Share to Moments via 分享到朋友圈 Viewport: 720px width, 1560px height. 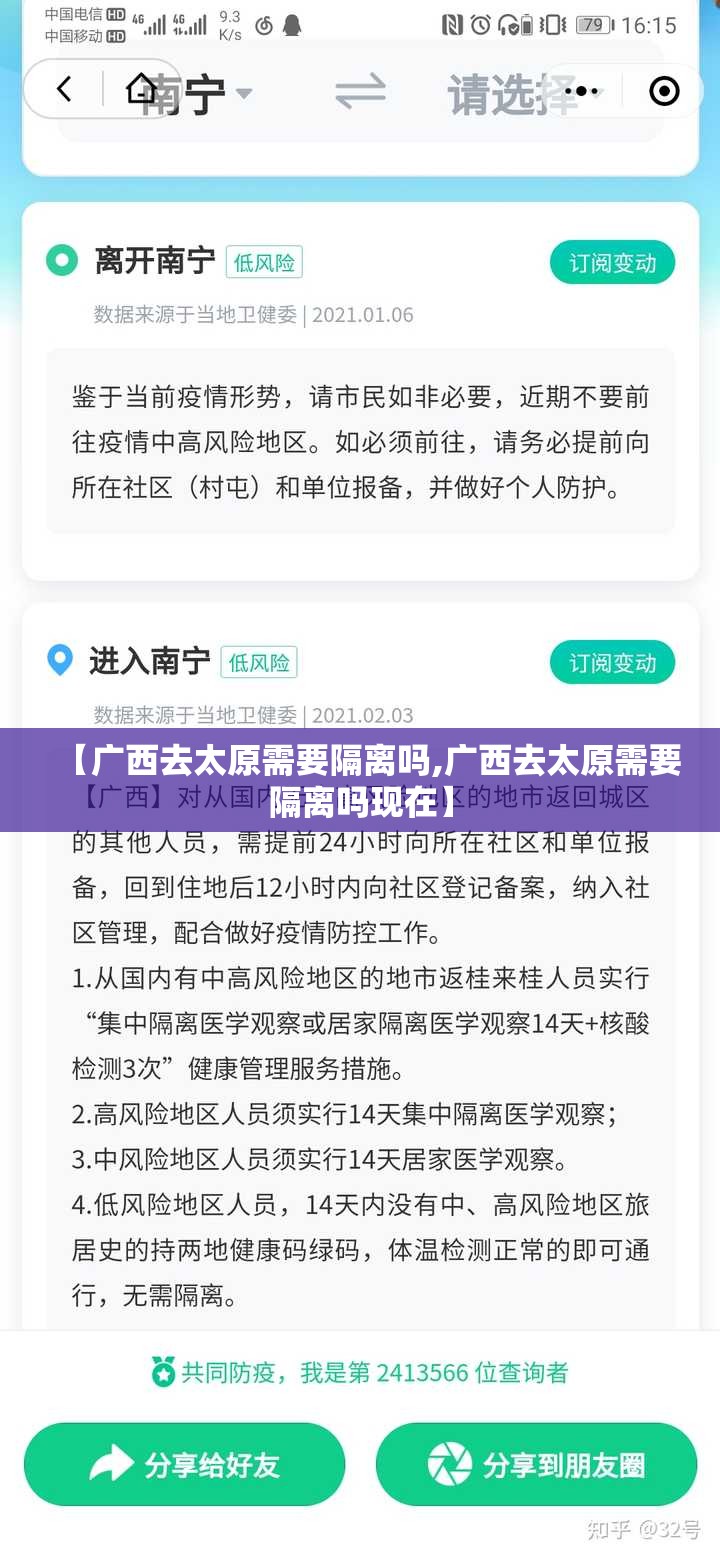(x=536, y=1465)
